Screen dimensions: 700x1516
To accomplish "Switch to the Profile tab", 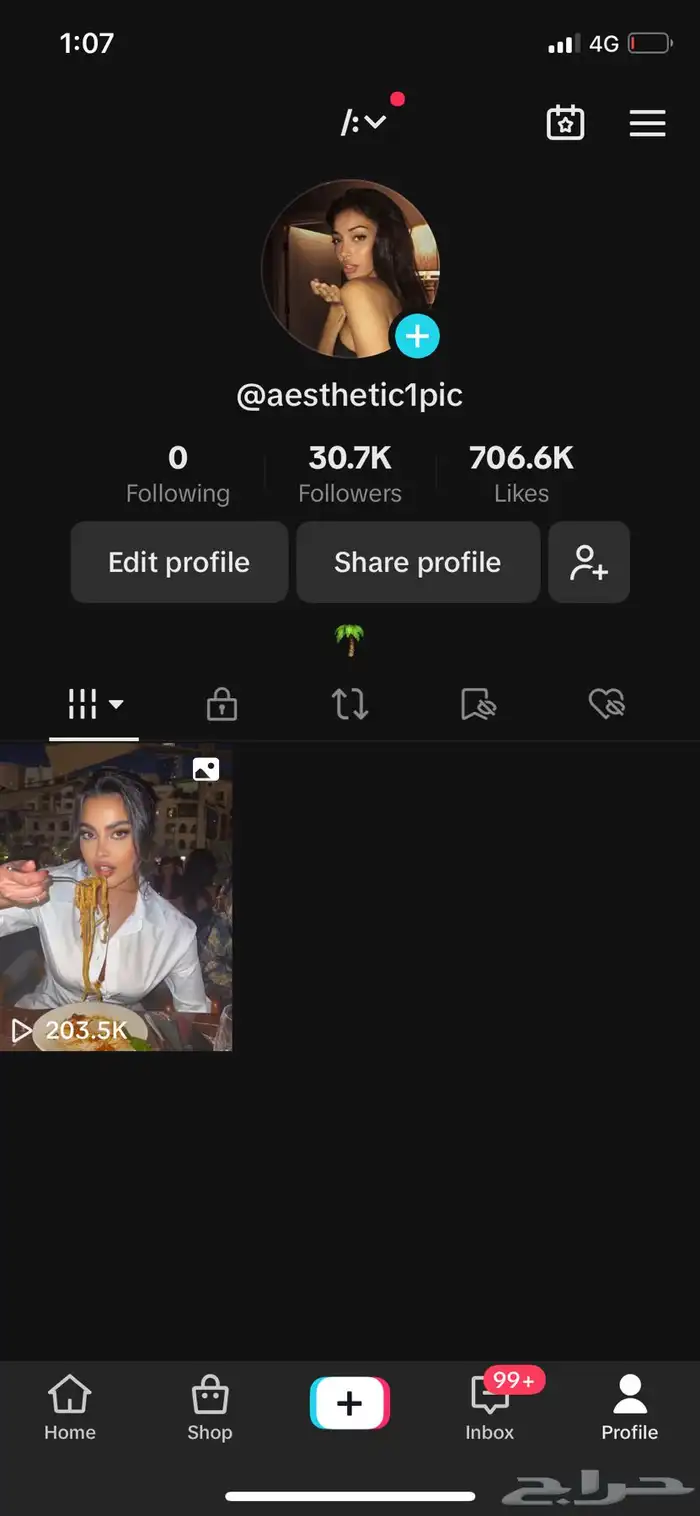I will pos(629,1407).
